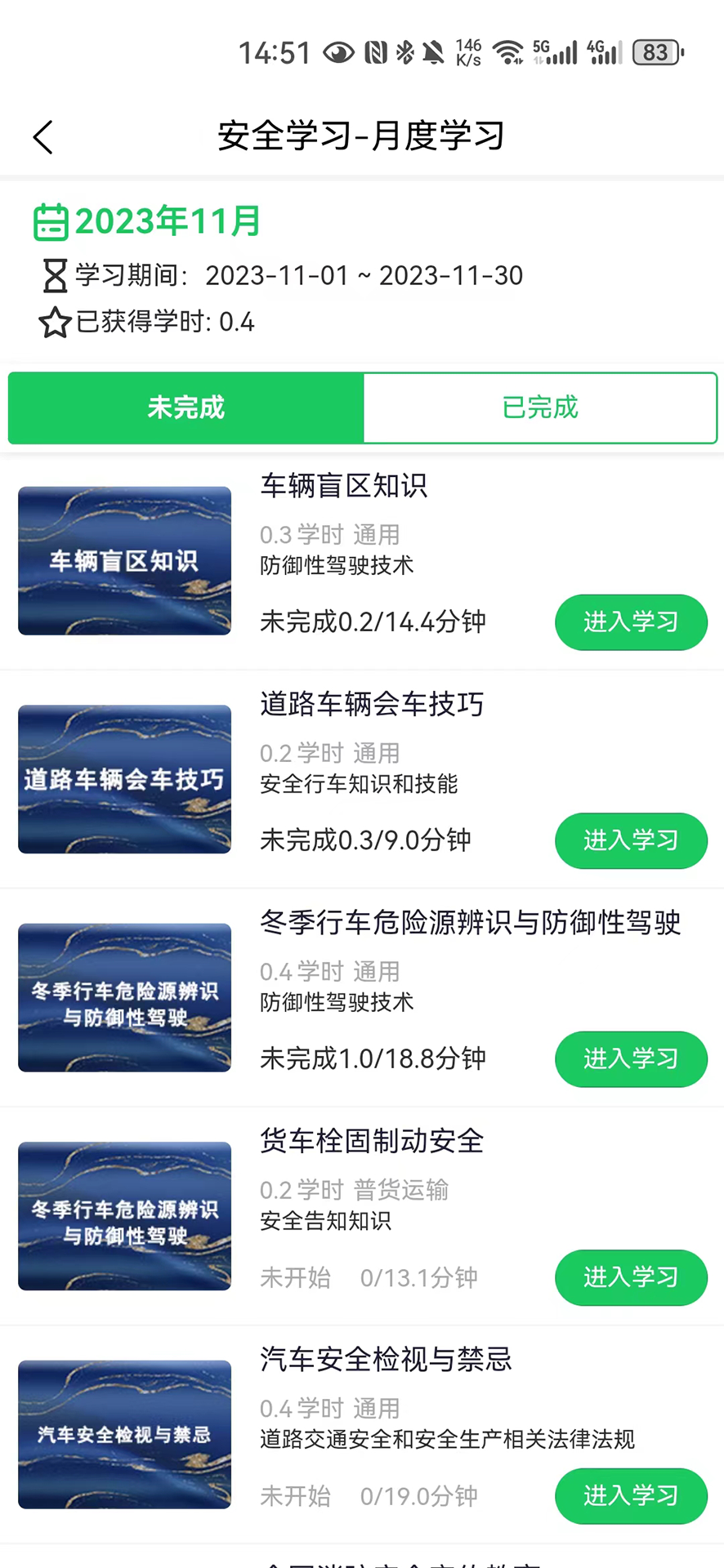
Task: Tap the 车辆盲区知识 course thumbnail
Action: (x=124, y=560)
